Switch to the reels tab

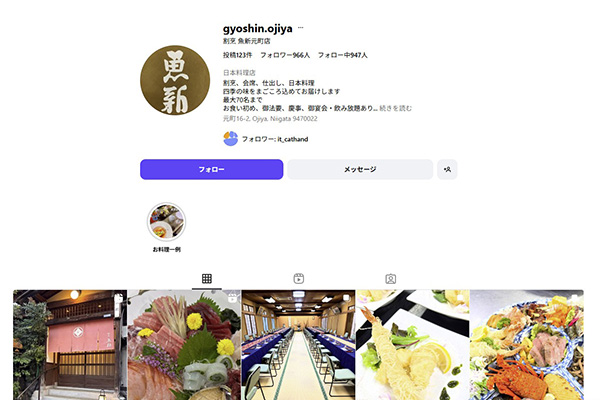[x=298, y=279]
